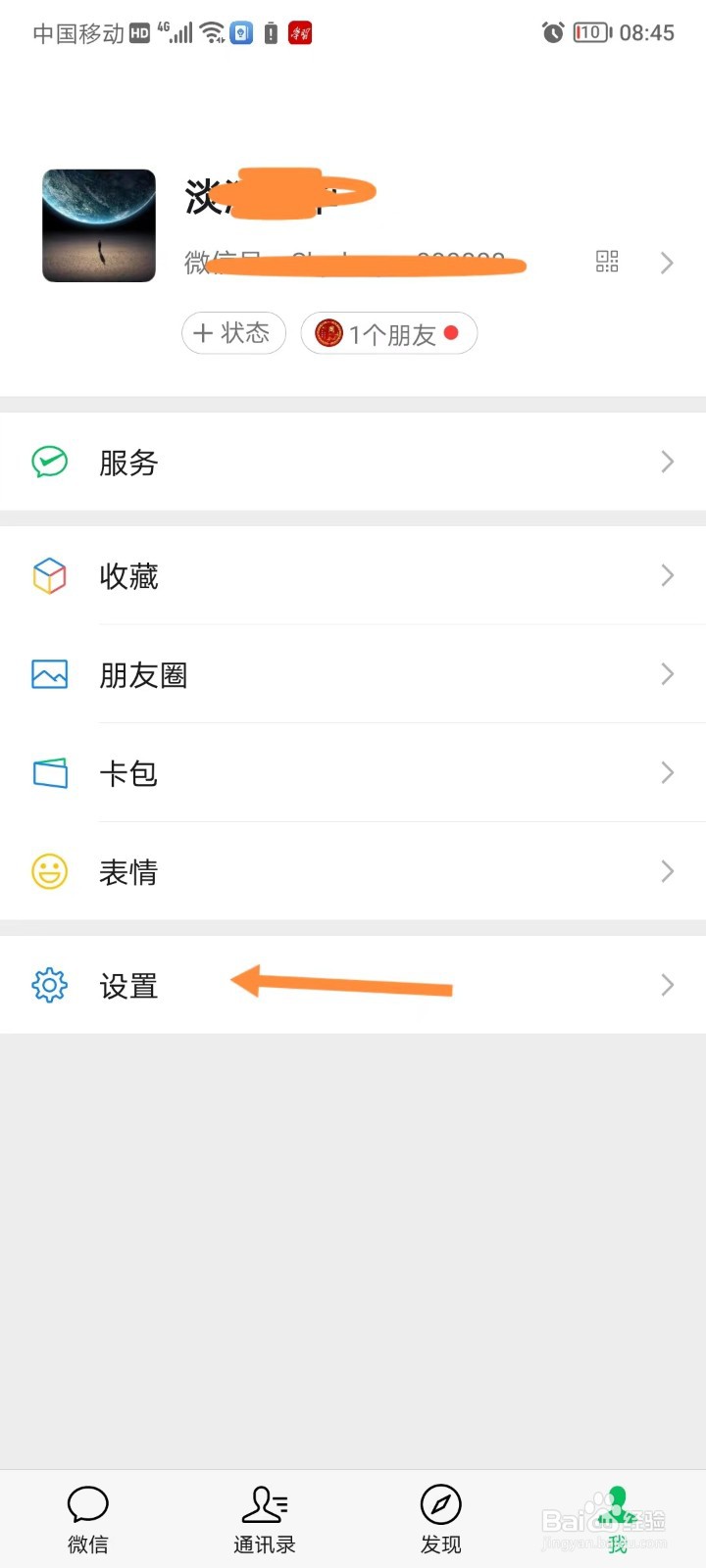Open 服务 (Services) via its green checkmark icon
Image resolution: width=706 pixels, height=1568 pixels.
tap(49, 463)
